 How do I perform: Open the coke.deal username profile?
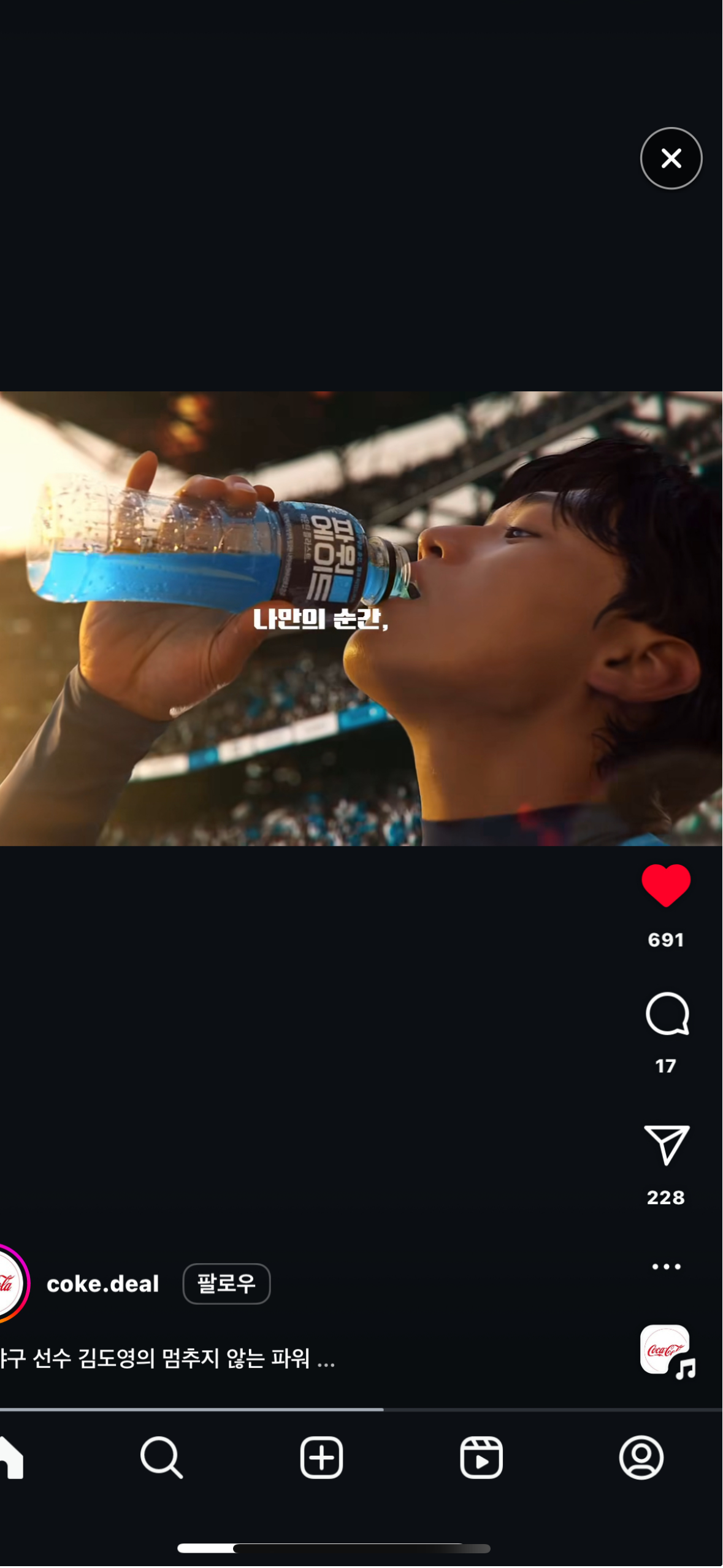point(103,1284)
